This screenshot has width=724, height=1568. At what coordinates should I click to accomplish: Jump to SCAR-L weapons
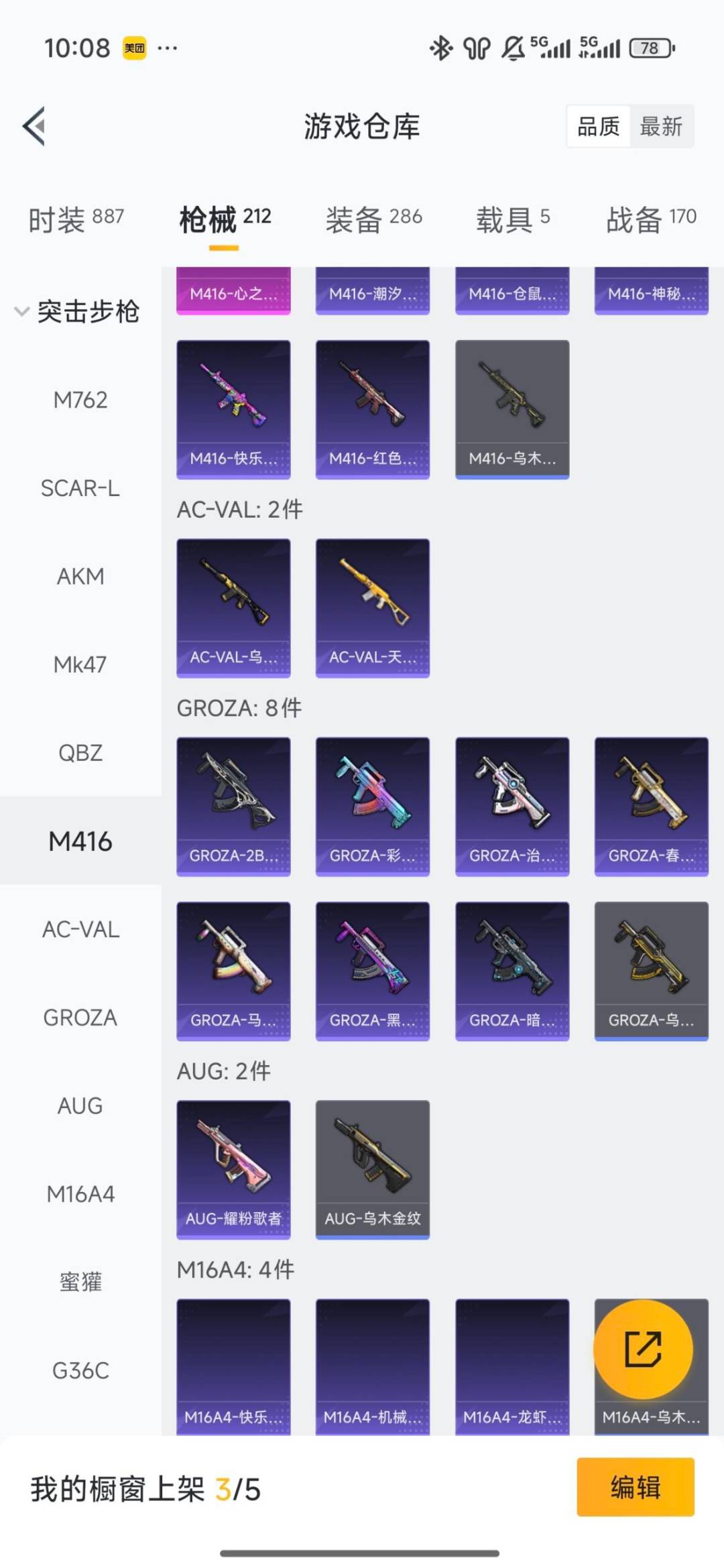(x=80, y=488)
